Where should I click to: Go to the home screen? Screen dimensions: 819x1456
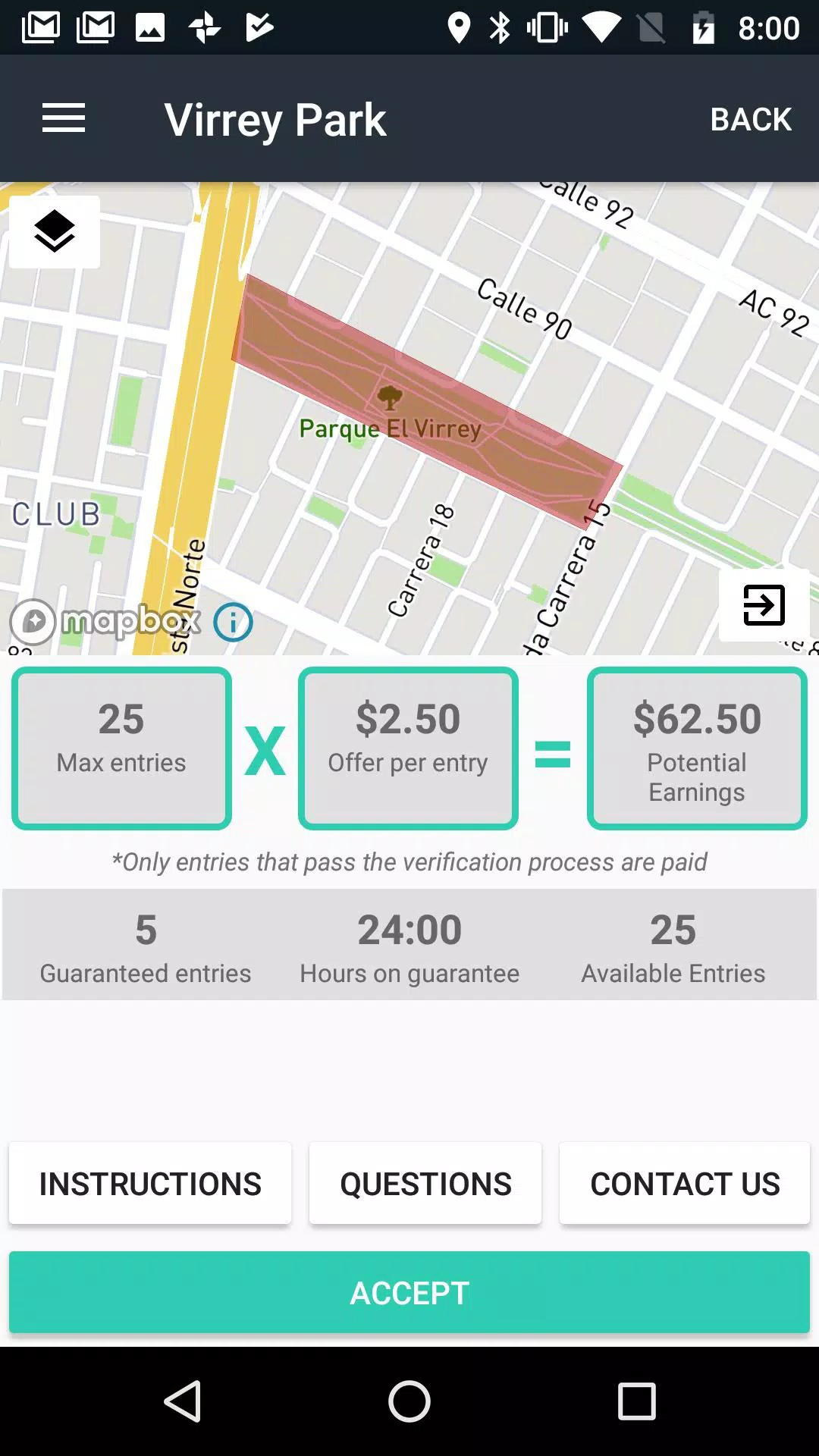click(x=409, y=1401)
